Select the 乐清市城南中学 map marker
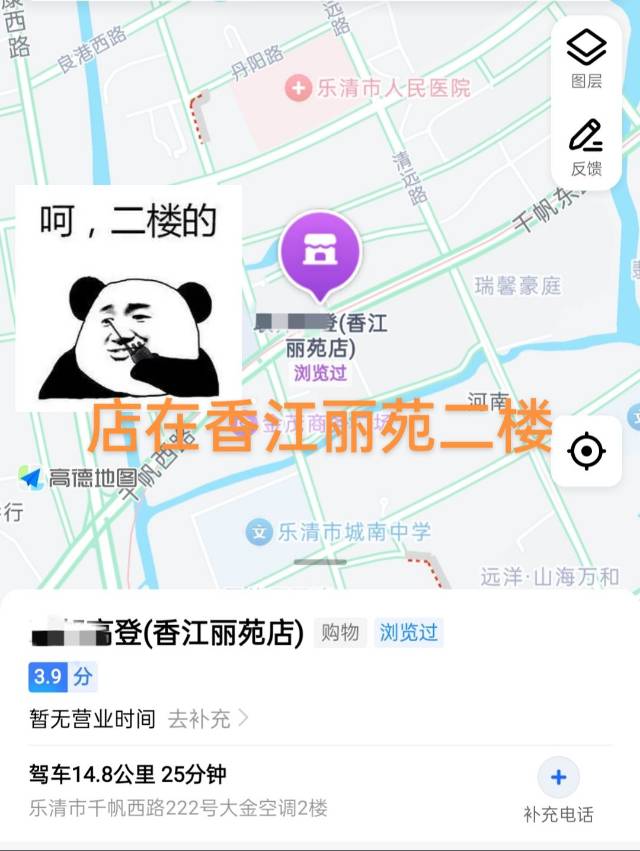Viewport: 640px width, 851px height. (260, 530)
